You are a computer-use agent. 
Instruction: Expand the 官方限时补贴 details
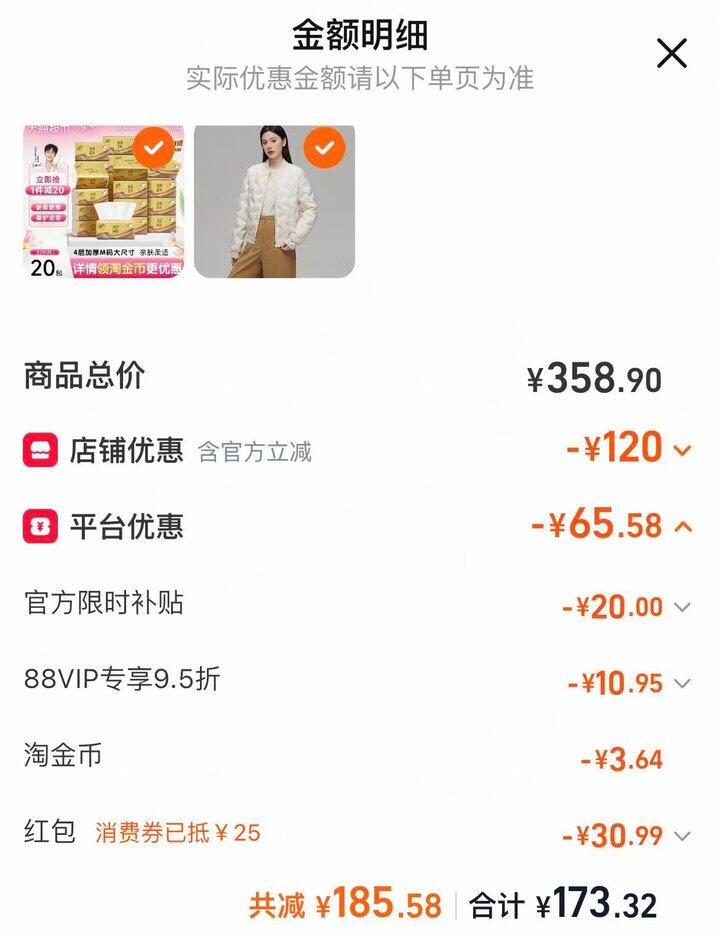click(683, 607)
